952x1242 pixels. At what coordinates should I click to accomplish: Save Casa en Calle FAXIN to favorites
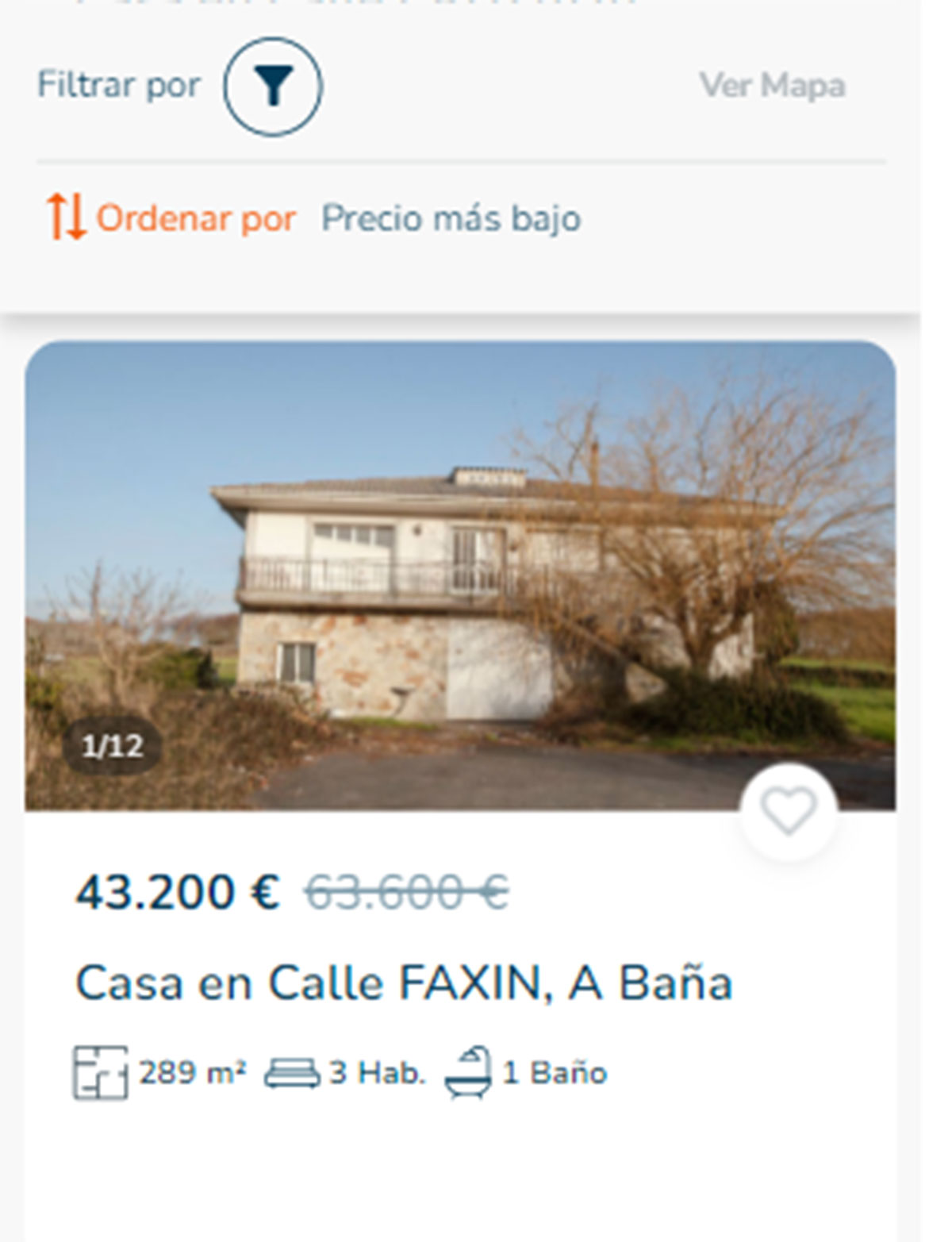click(x=788, y=811)
